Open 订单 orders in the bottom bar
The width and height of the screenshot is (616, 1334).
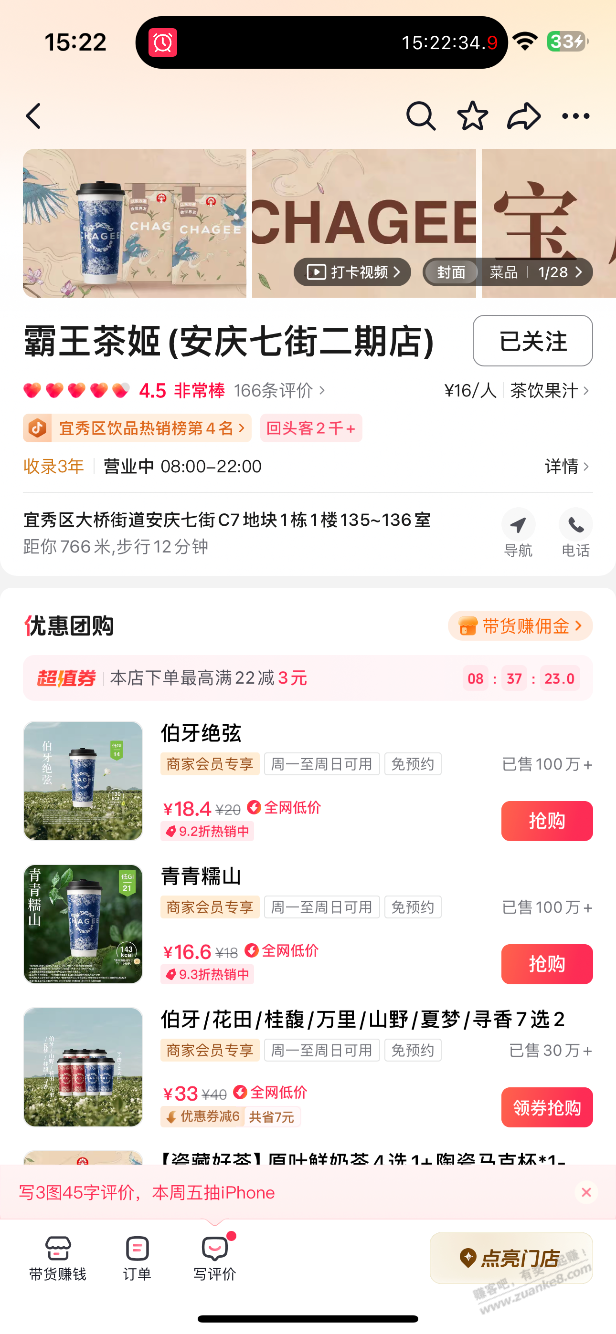click(x=137, y=1257)
